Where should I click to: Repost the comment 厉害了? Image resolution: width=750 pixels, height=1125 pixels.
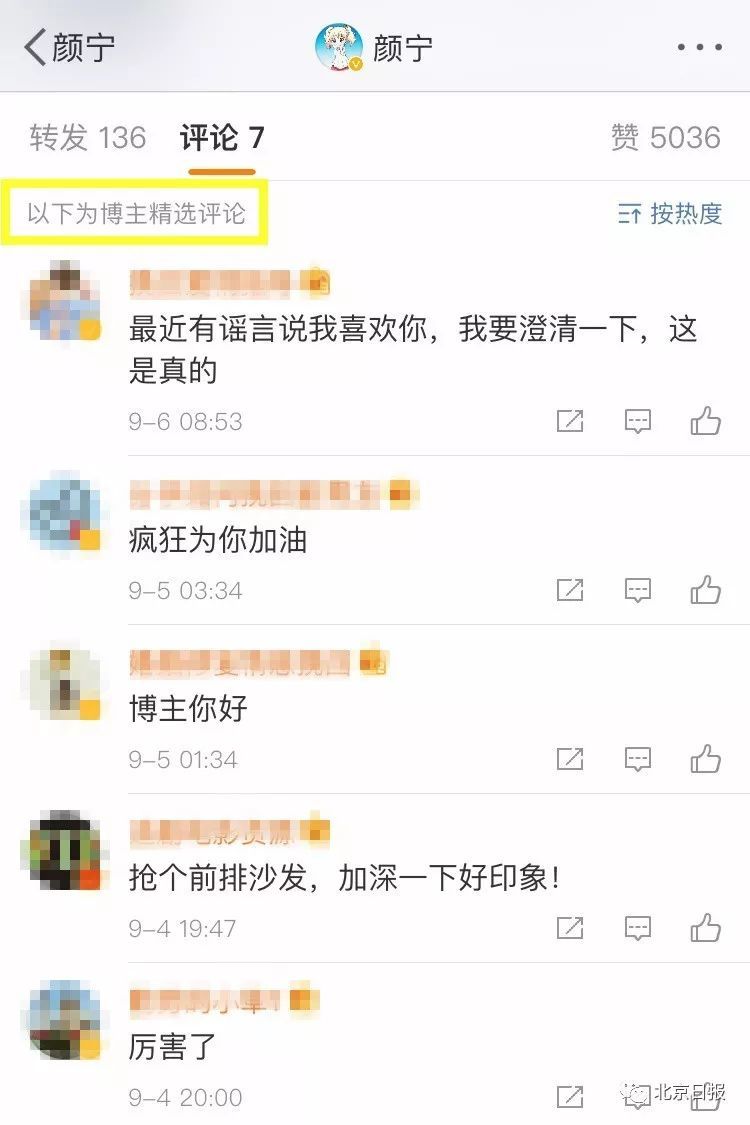pos(570,1097)
